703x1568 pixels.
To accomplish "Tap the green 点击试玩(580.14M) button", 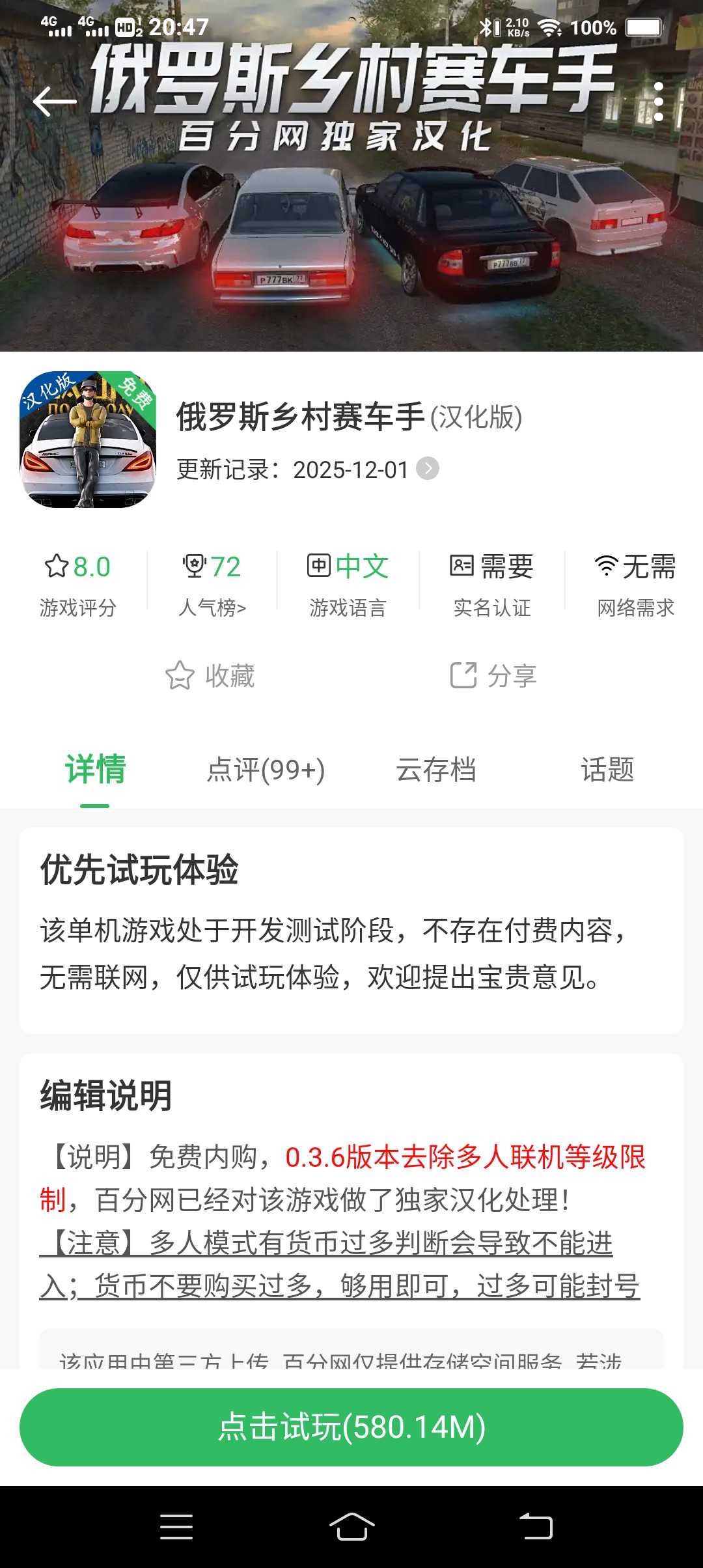I will point(351,1427).
